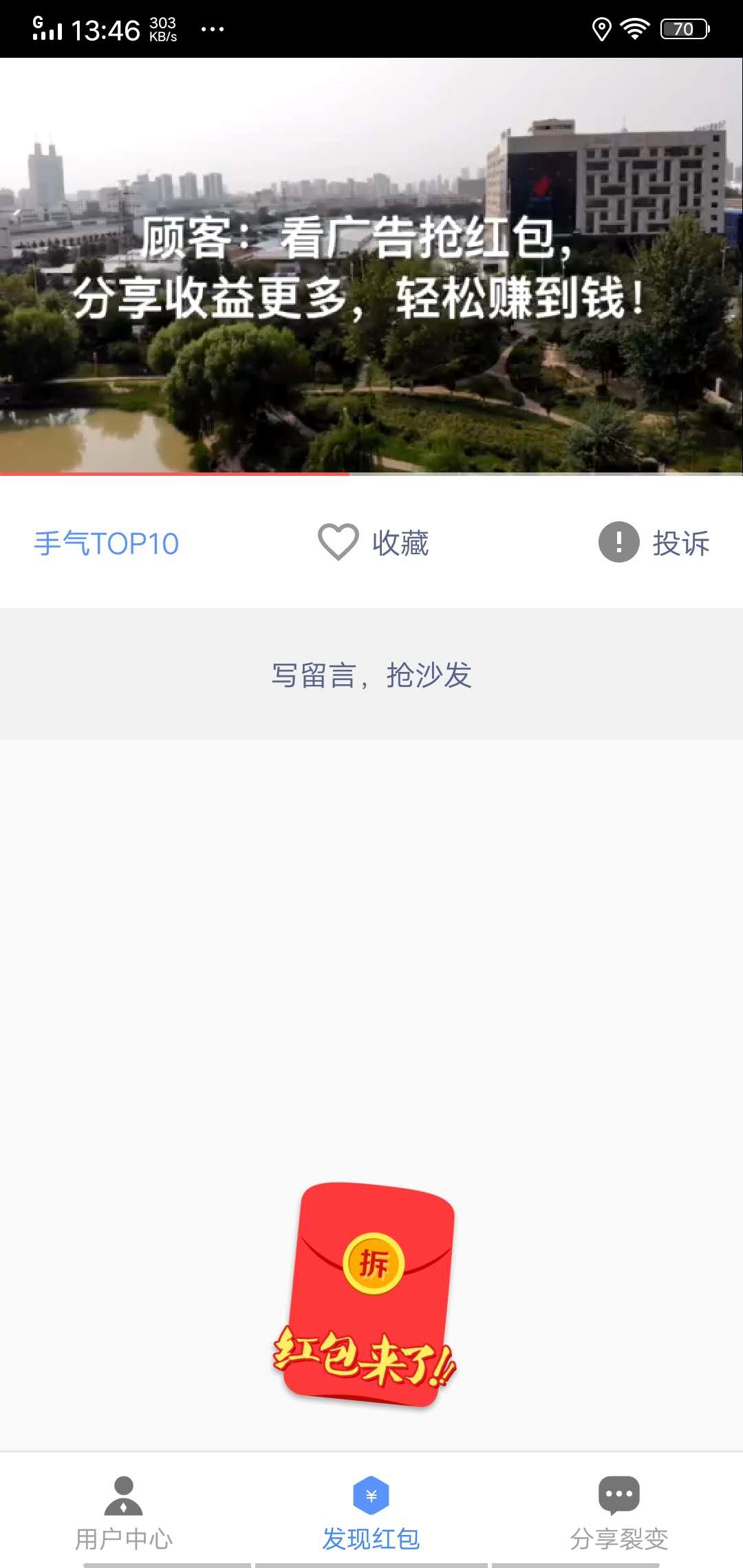Tap the battery indicator in the status bar
Image resolution: width=743 pixels, height=1568 pixels.
683,28
